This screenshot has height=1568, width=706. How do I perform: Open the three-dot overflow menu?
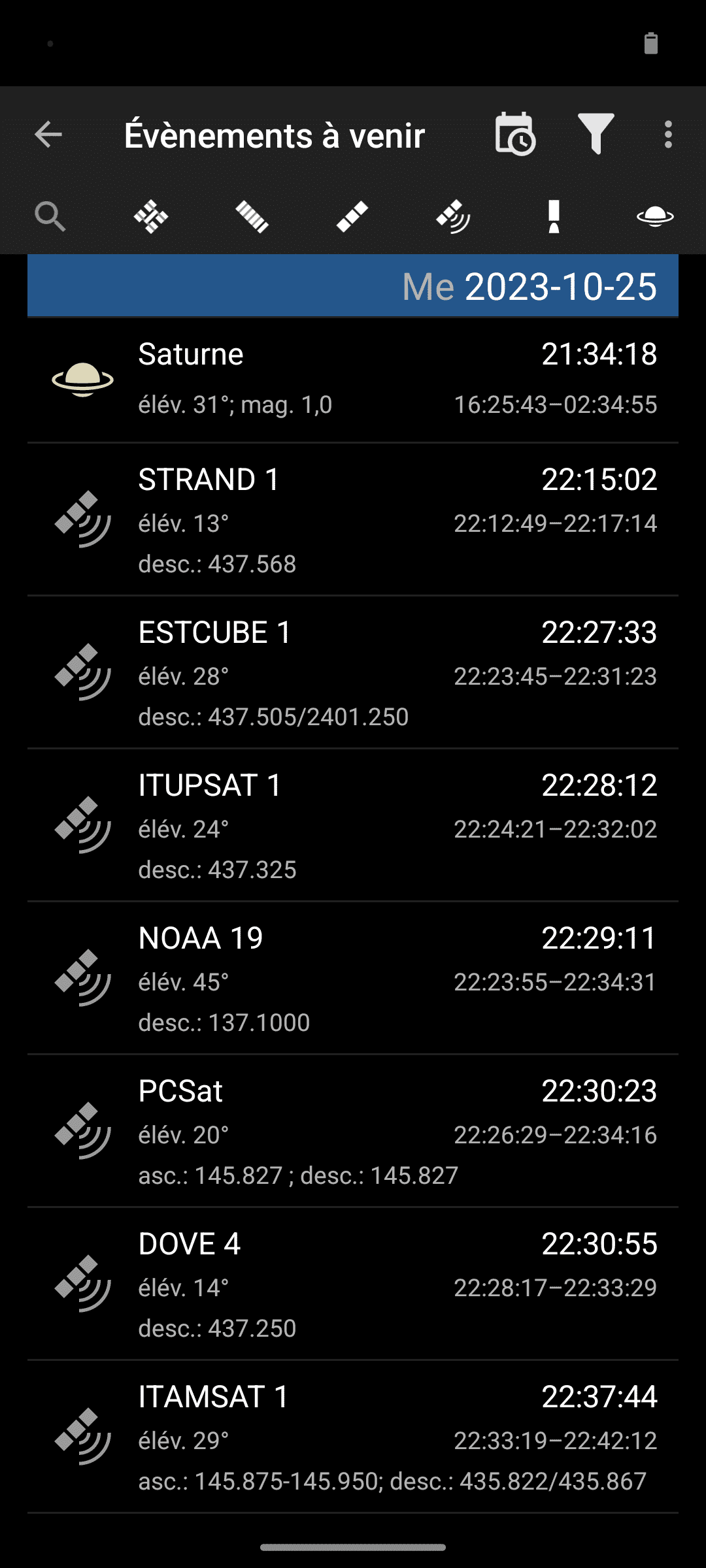[x=667, y=135]
